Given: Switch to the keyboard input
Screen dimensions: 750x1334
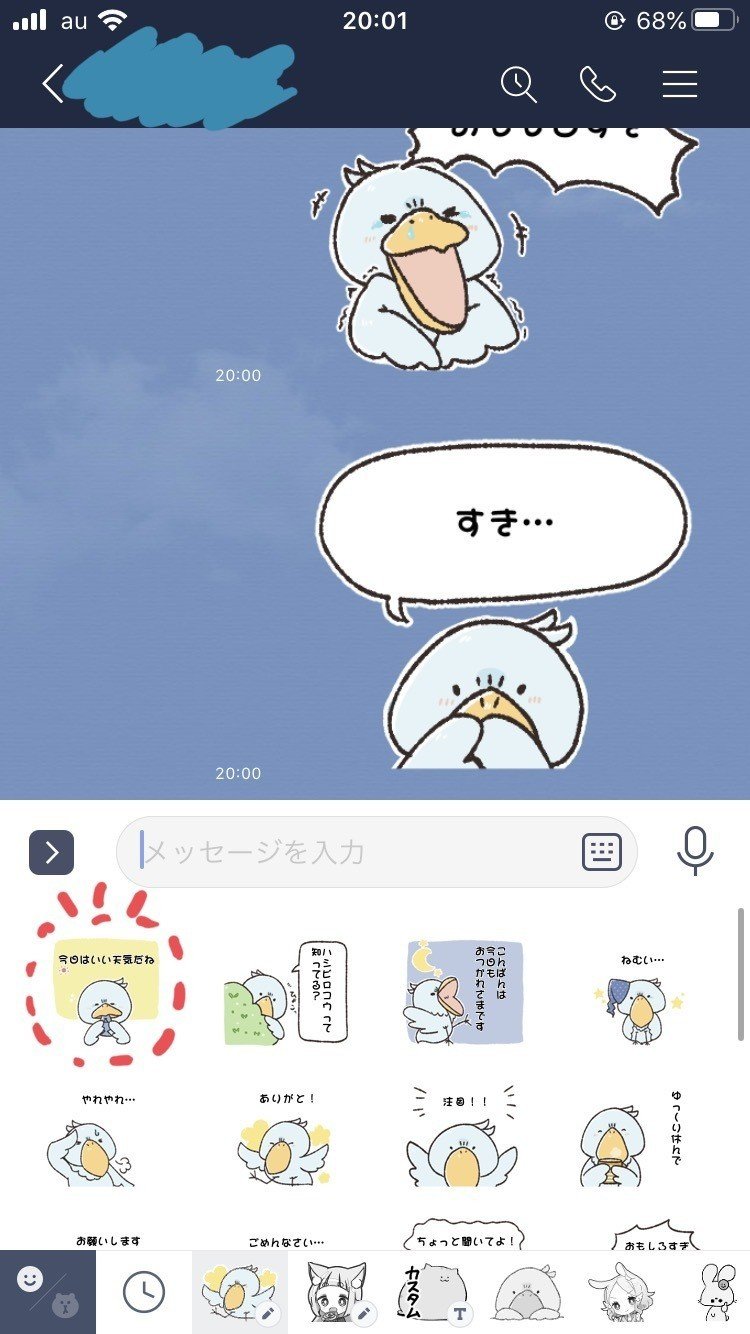Looking at the screenshot, I should [x=602, y=852].
